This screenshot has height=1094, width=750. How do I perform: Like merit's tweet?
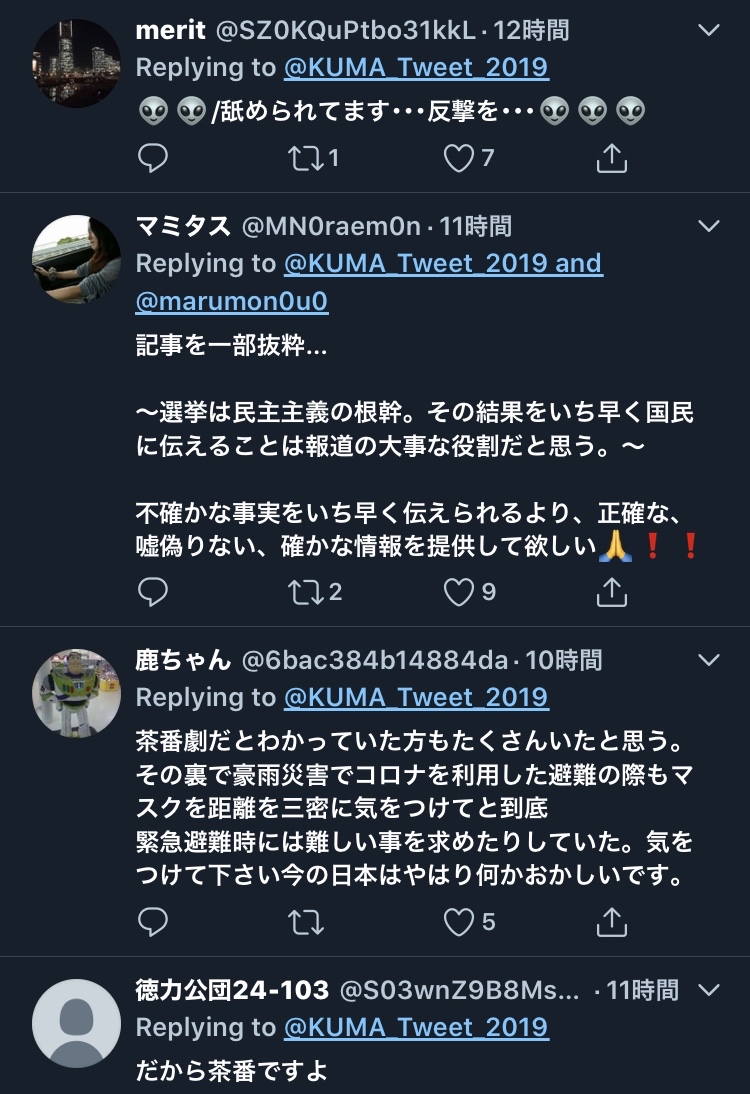(x=458, y=158)
